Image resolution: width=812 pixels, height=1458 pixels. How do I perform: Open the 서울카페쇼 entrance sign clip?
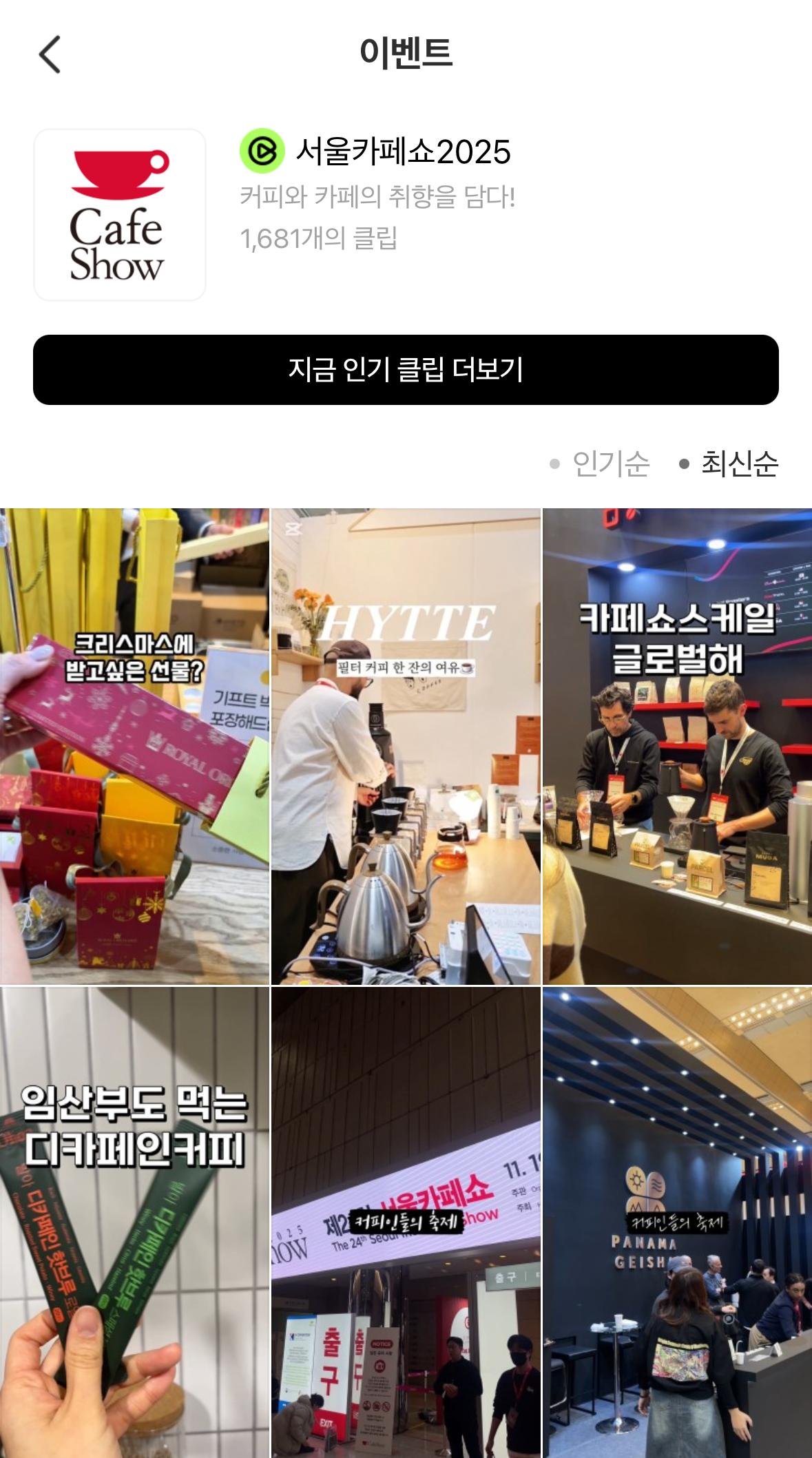pos(406,1221)
